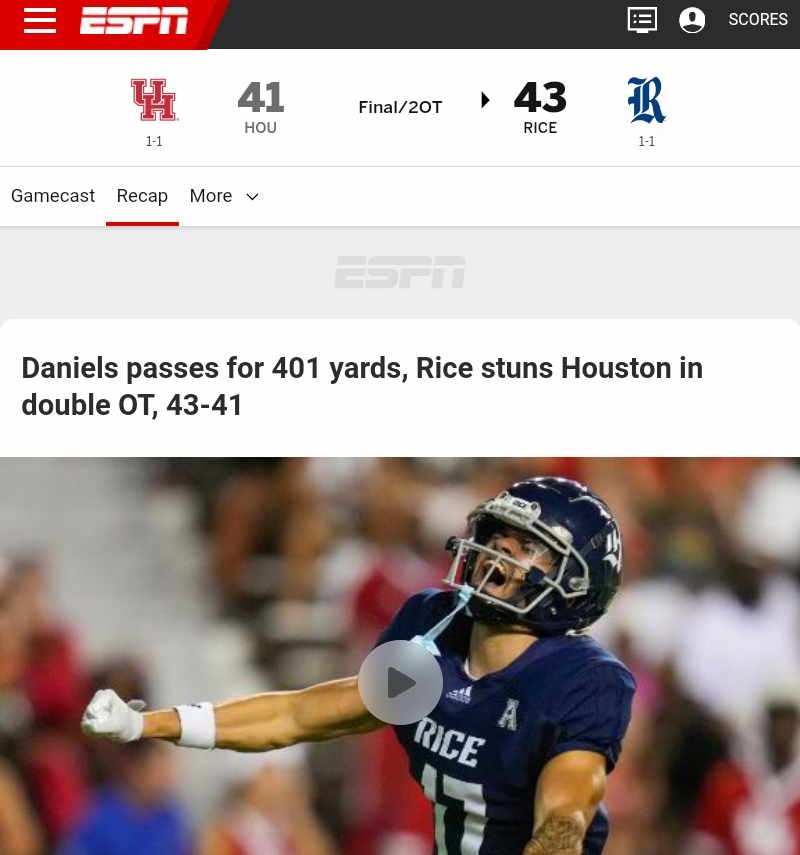The image size is (800, 855).
Task: Open the Houston team page
Action: pos(154,100)
